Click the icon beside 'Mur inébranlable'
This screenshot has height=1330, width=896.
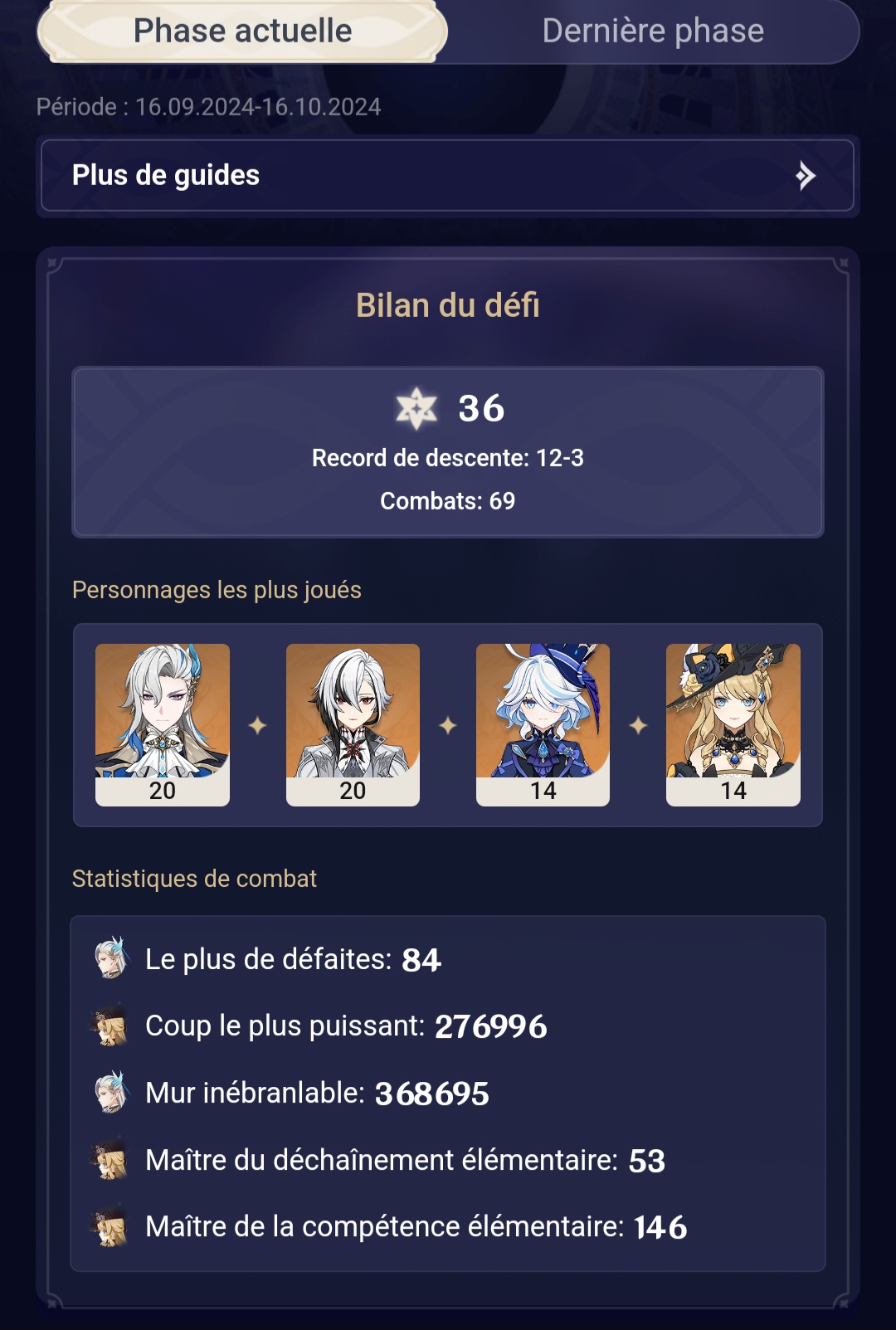coord(109,1094)
